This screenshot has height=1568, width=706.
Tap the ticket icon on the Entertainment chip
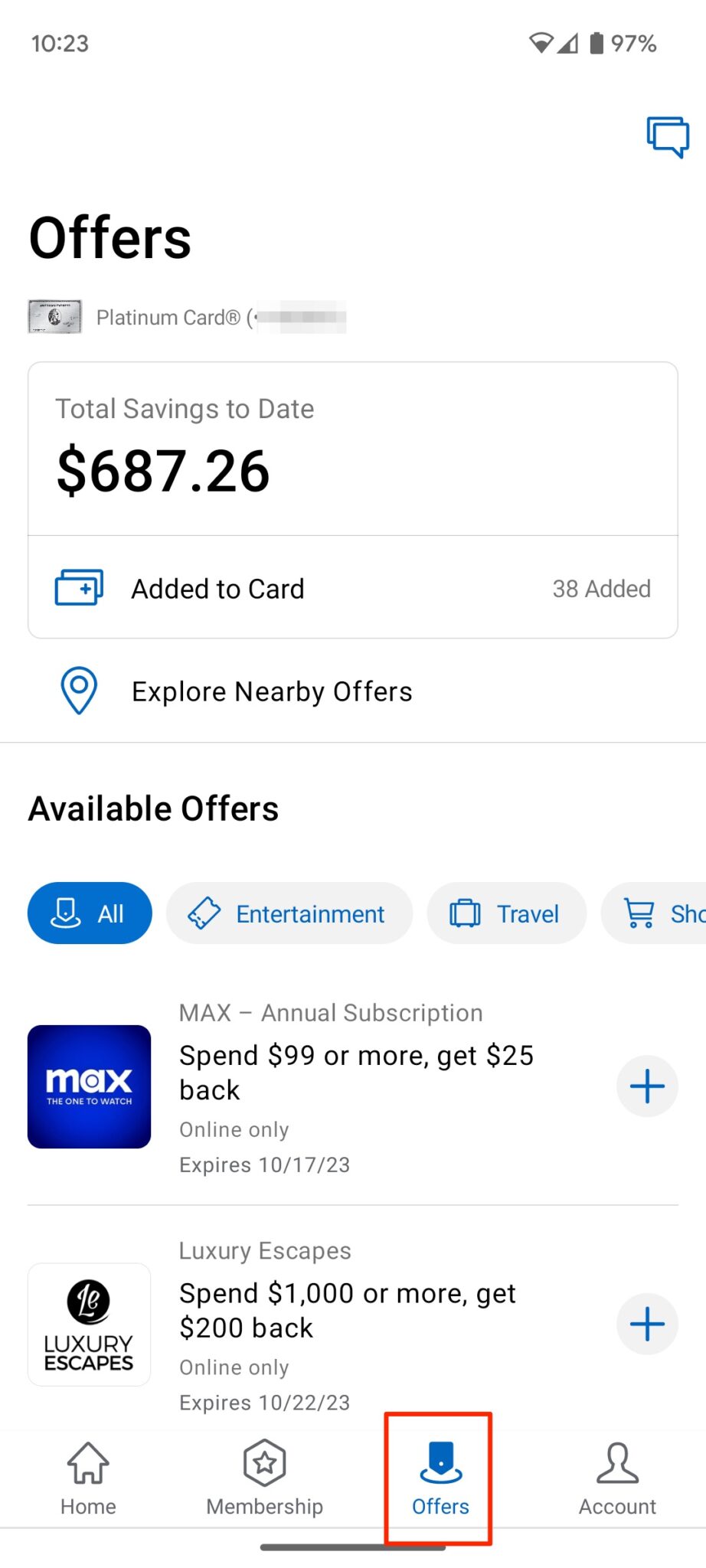(x=201, y=913)
